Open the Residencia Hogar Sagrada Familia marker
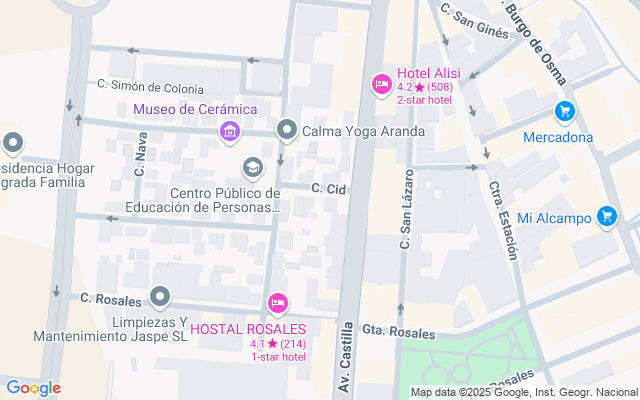 [x=12, y=144]
